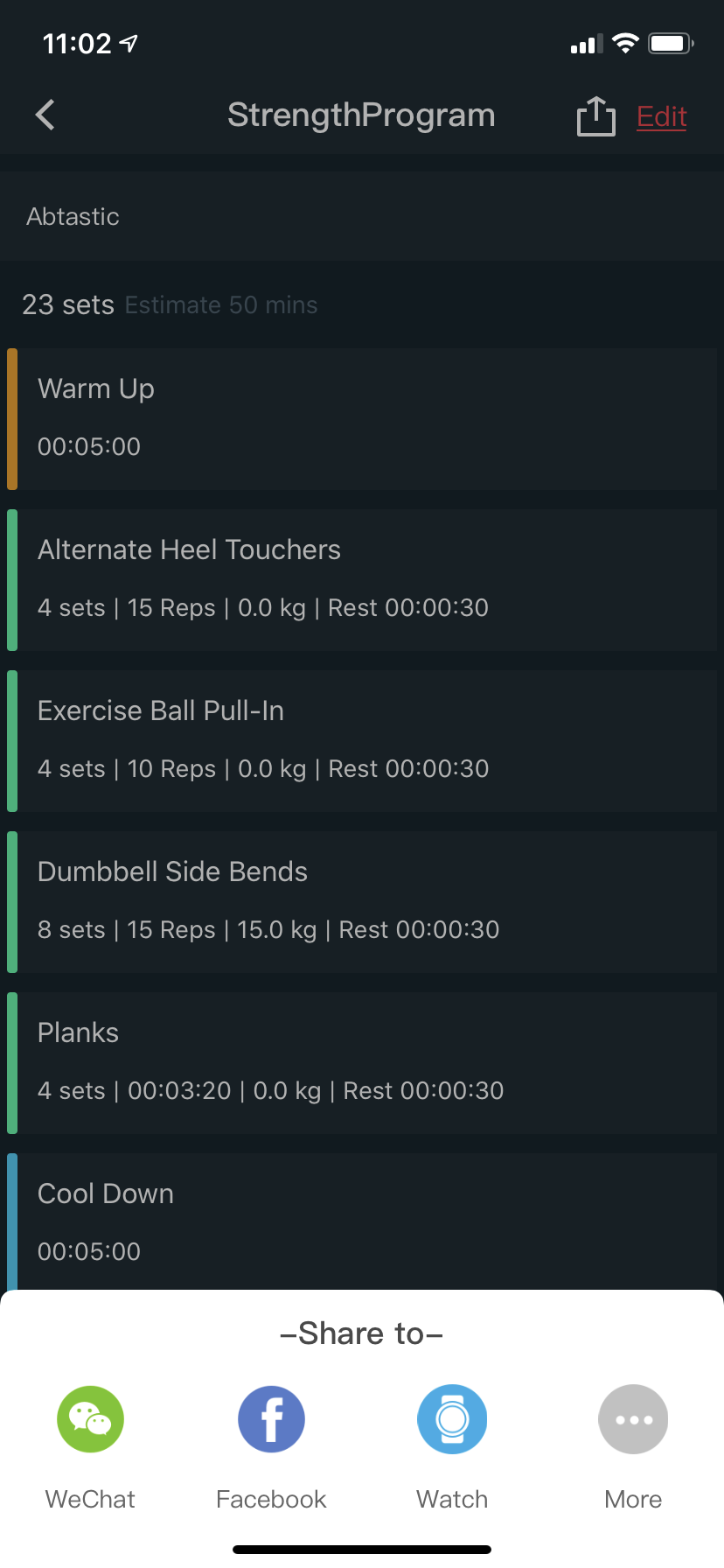This screenshot has width=724, height=1568.
Task: Open Alternate Heel Touchers exercise
Action: point(362,579)
